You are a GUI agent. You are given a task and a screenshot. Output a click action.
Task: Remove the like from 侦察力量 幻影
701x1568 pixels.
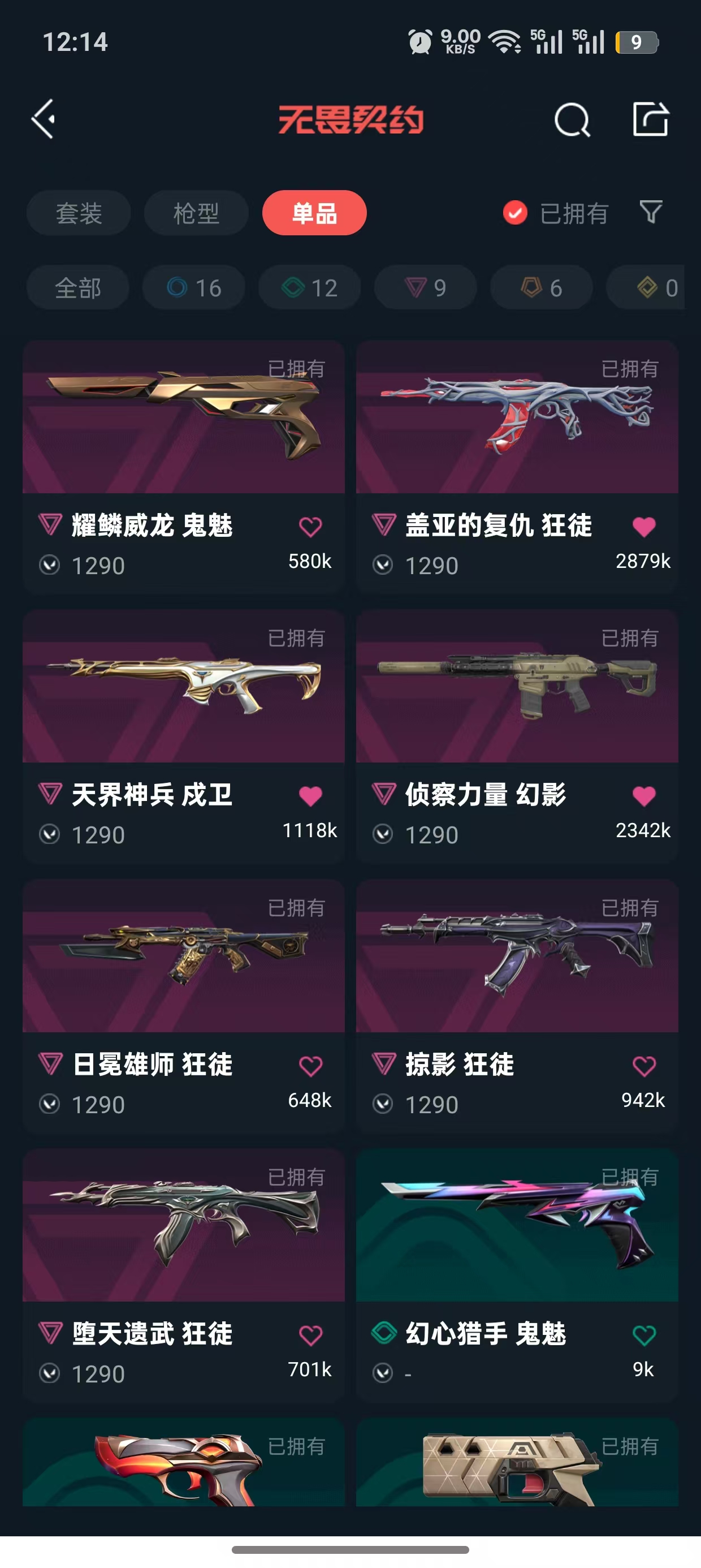coord(644,796)
